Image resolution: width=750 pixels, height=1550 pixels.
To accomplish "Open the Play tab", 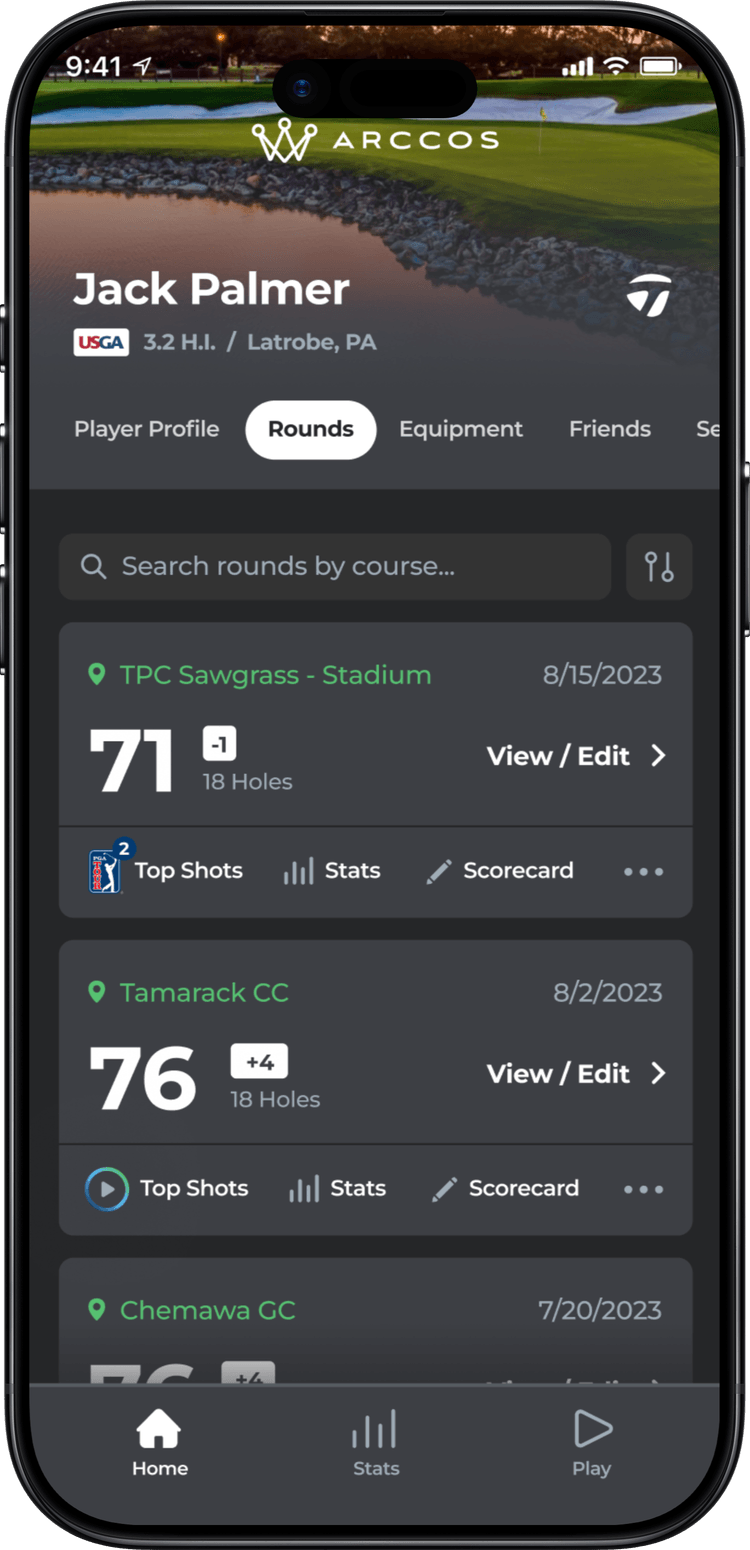I will (x=591, y=1444).
